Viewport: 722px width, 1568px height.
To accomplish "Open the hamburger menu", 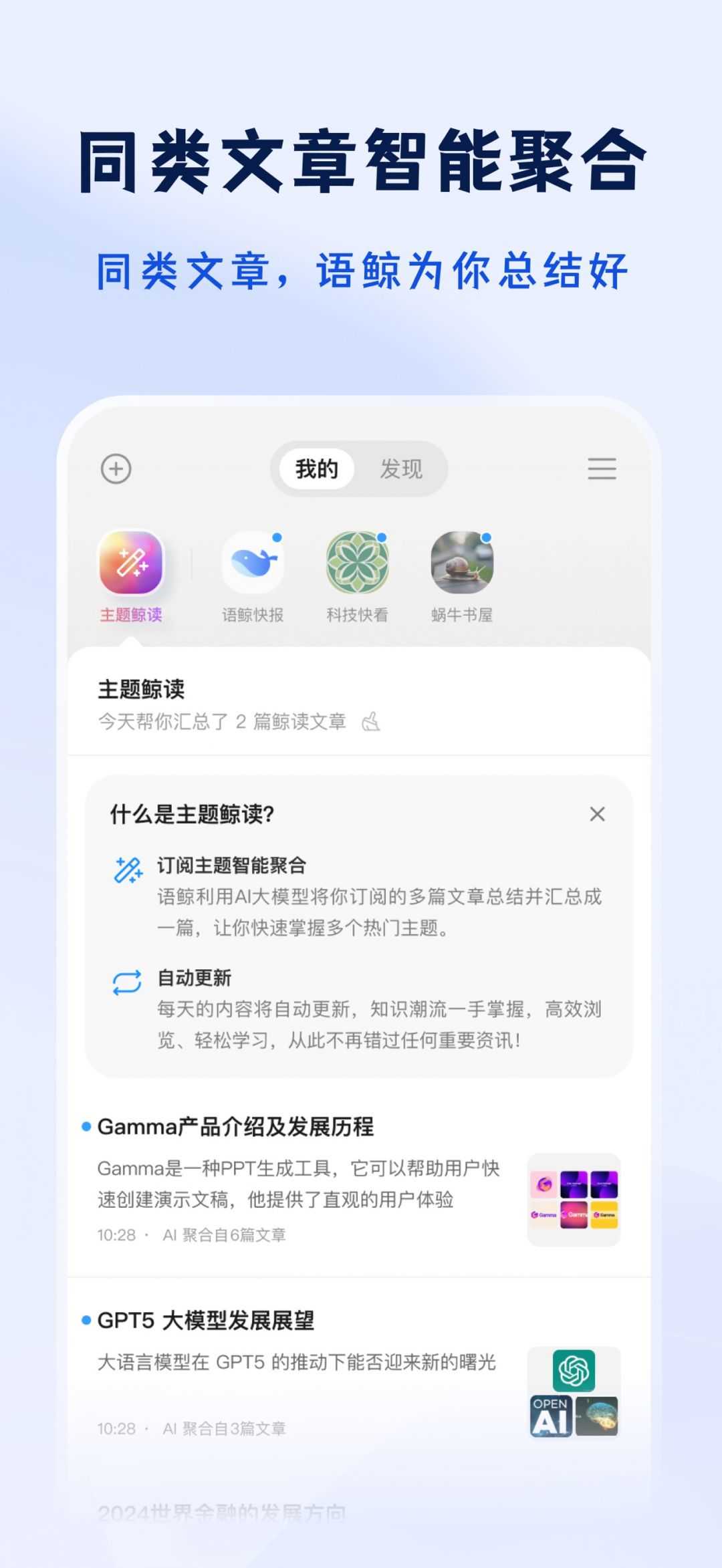I will point(600,469).
